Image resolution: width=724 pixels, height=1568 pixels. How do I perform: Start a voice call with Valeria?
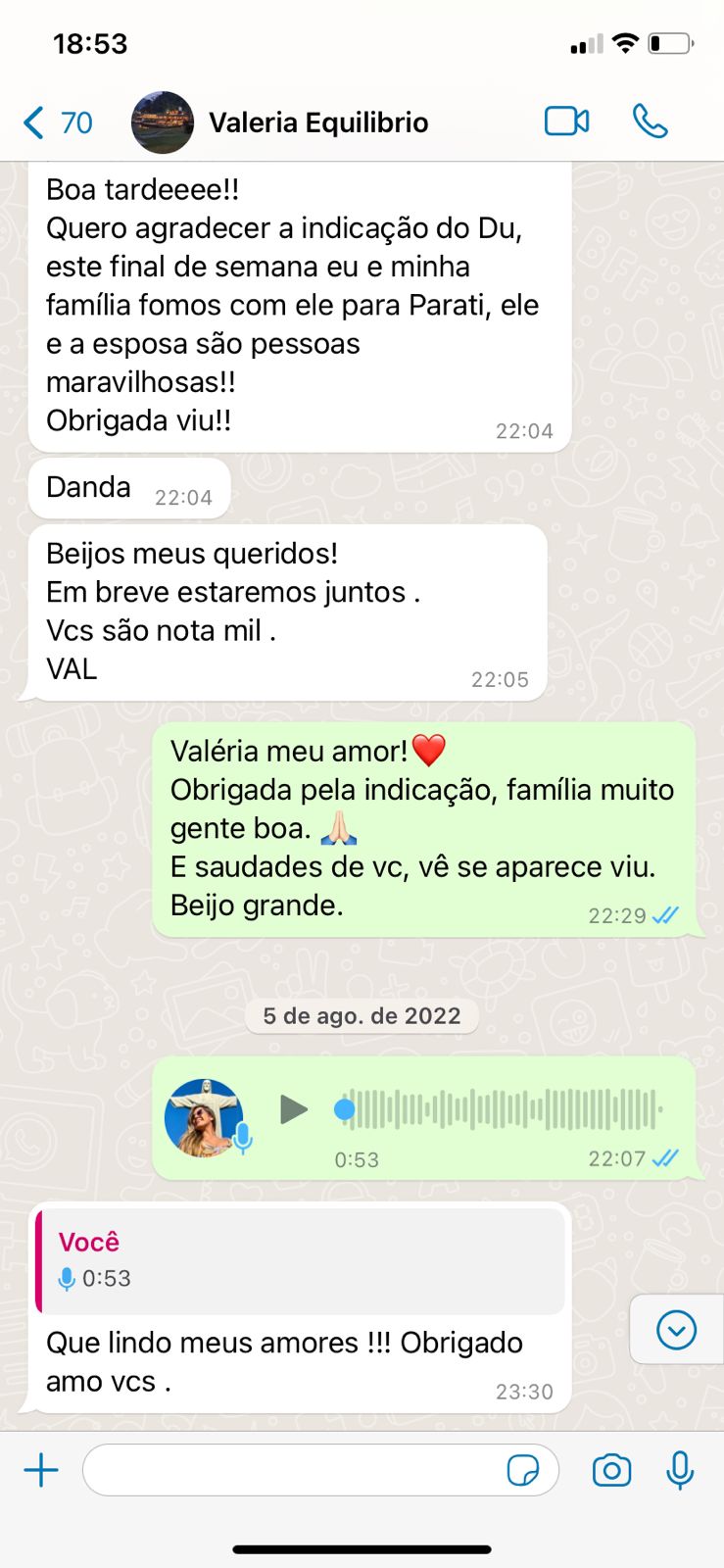(650, 122)
